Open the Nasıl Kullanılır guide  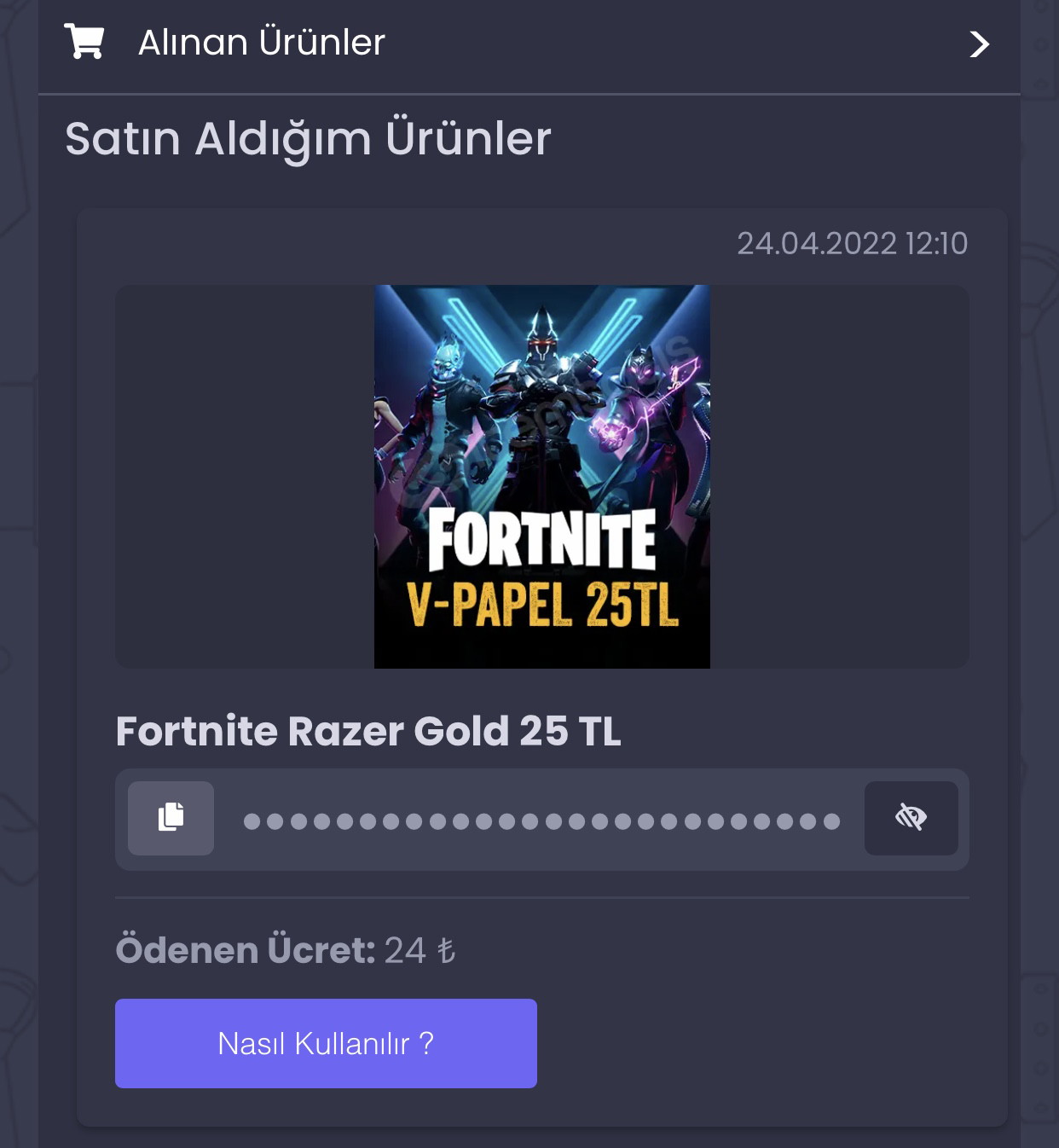point(326,1043)
